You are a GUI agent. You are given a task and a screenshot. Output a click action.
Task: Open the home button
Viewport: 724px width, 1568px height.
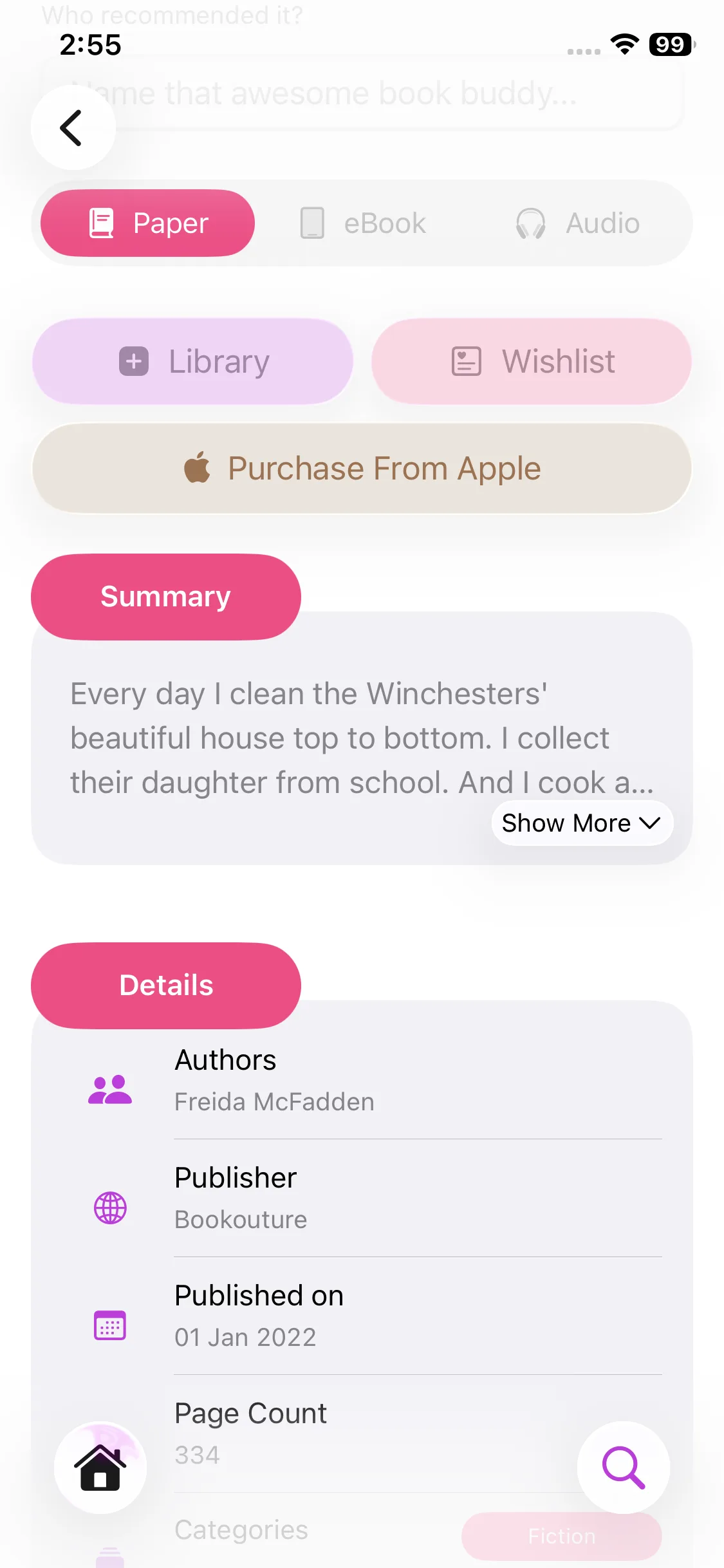pos(100,1467)
